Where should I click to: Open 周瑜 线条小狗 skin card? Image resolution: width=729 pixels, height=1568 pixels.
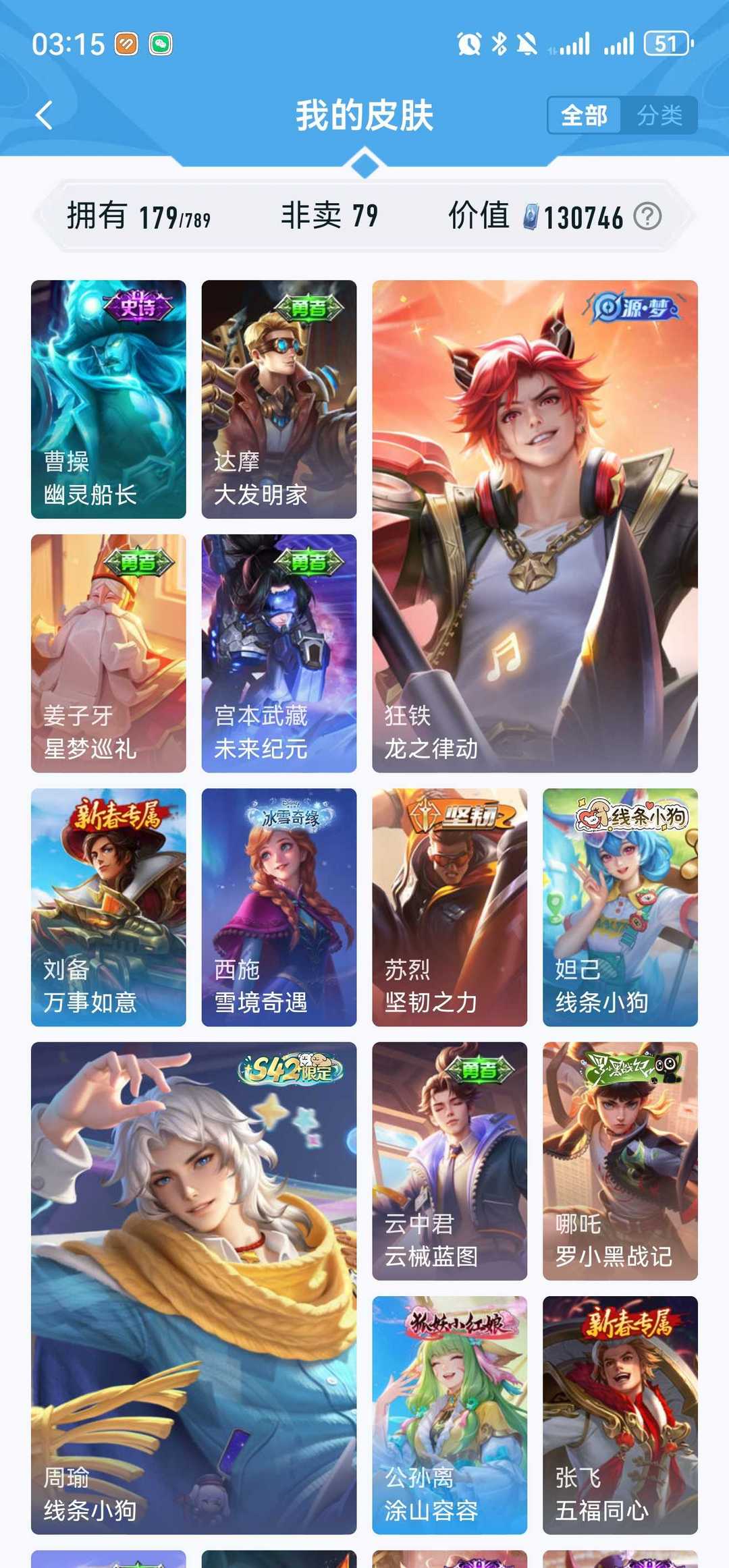[x=194, y=1289]
